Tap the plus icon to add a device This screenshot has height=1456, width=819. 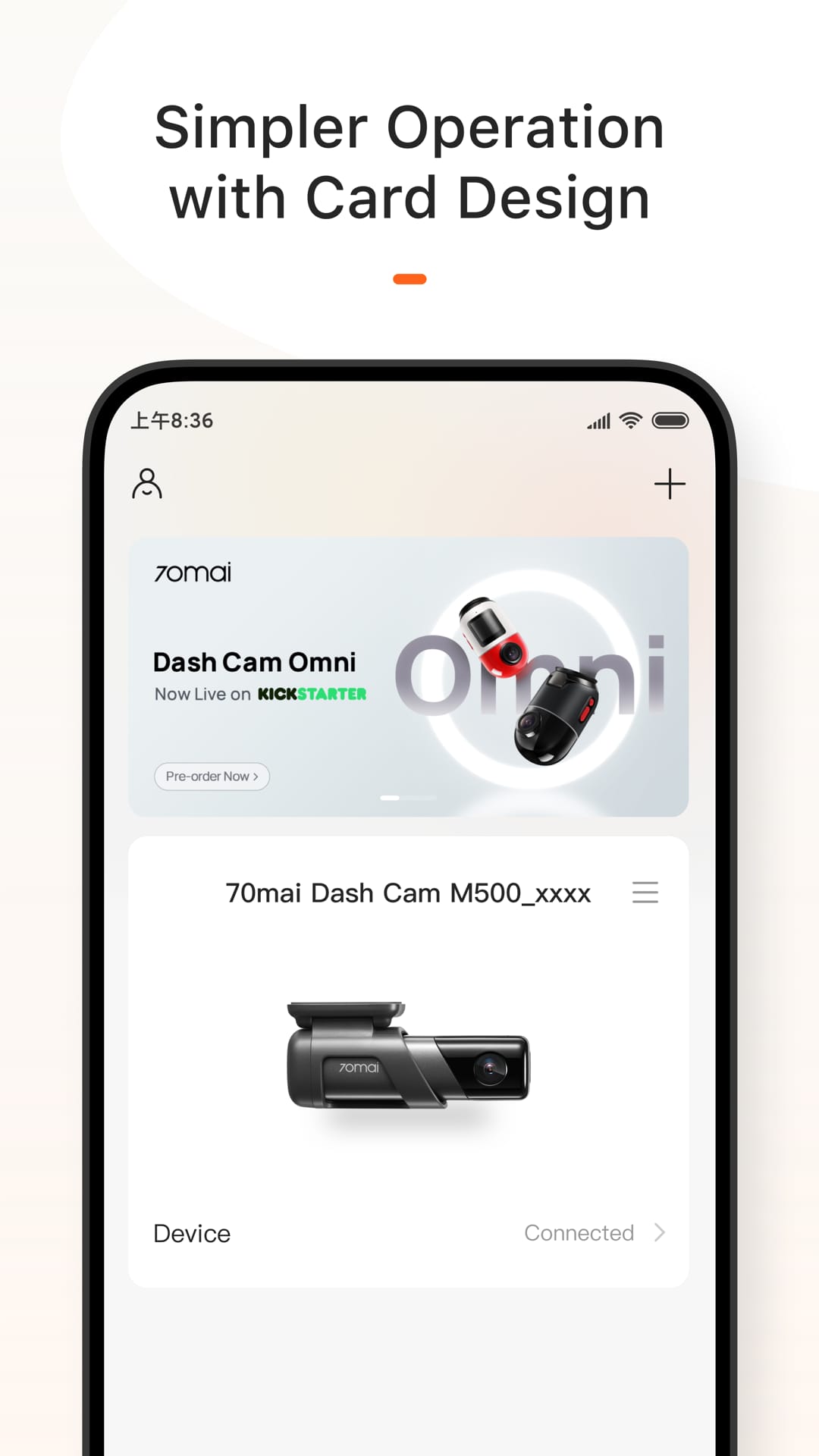(x=670, y=483)
